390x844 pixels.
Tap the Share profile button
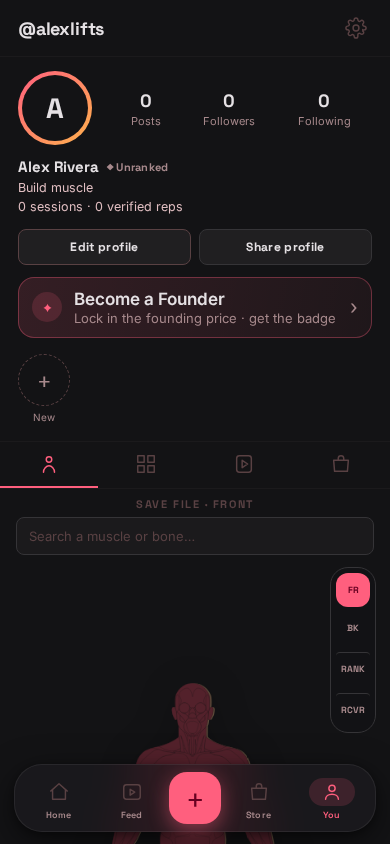[285, 247]
